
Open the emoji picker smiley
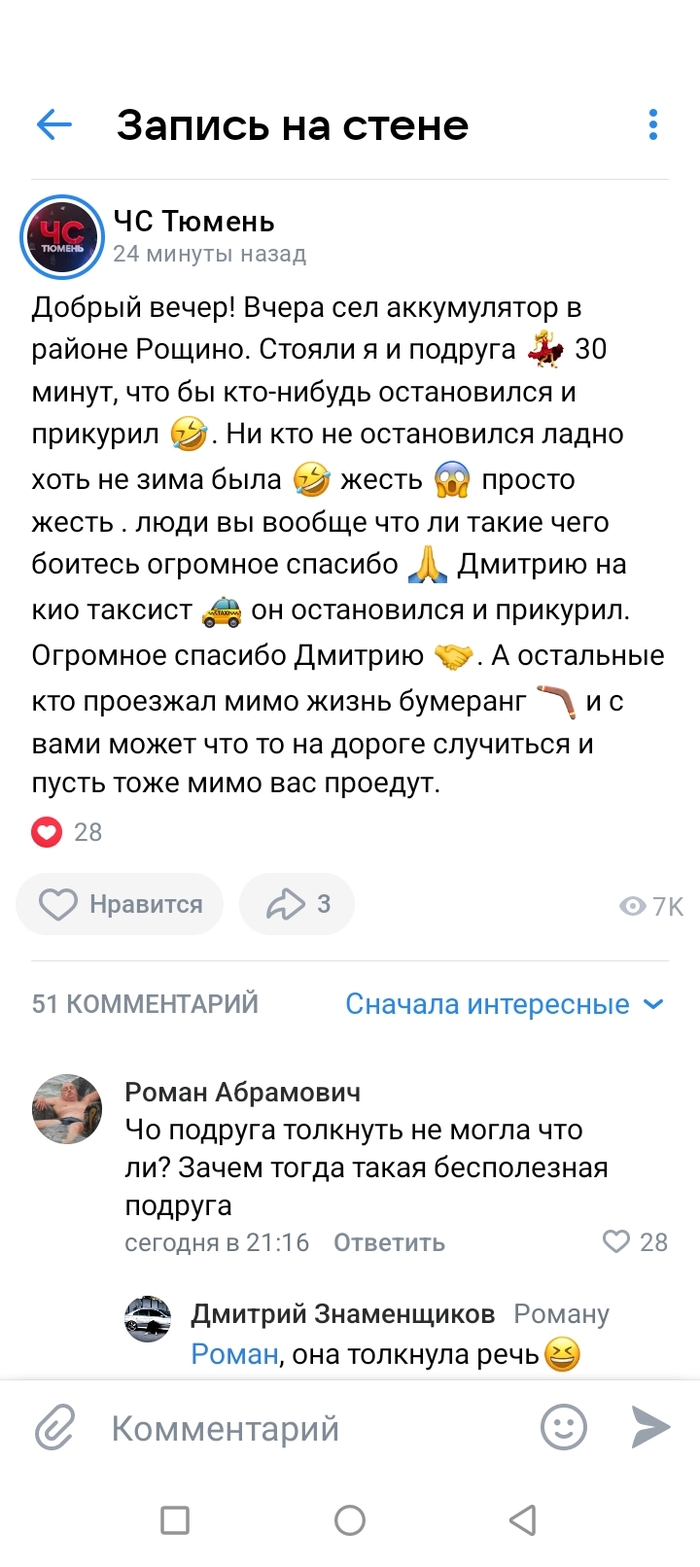(x=565, y=1427)
